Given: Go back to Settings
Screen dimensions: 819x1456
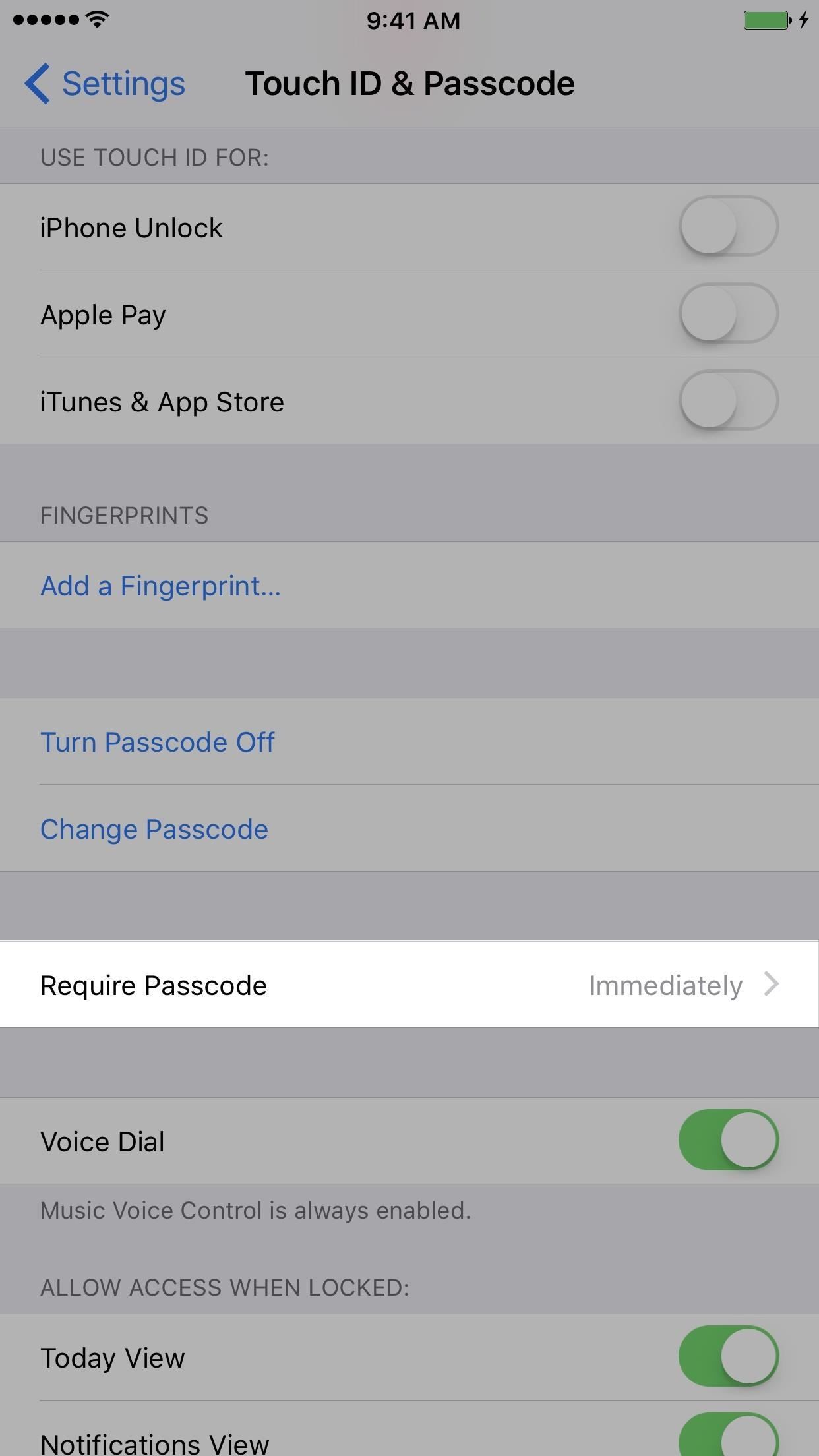Looking at the screenshot, I should (106, 84).
